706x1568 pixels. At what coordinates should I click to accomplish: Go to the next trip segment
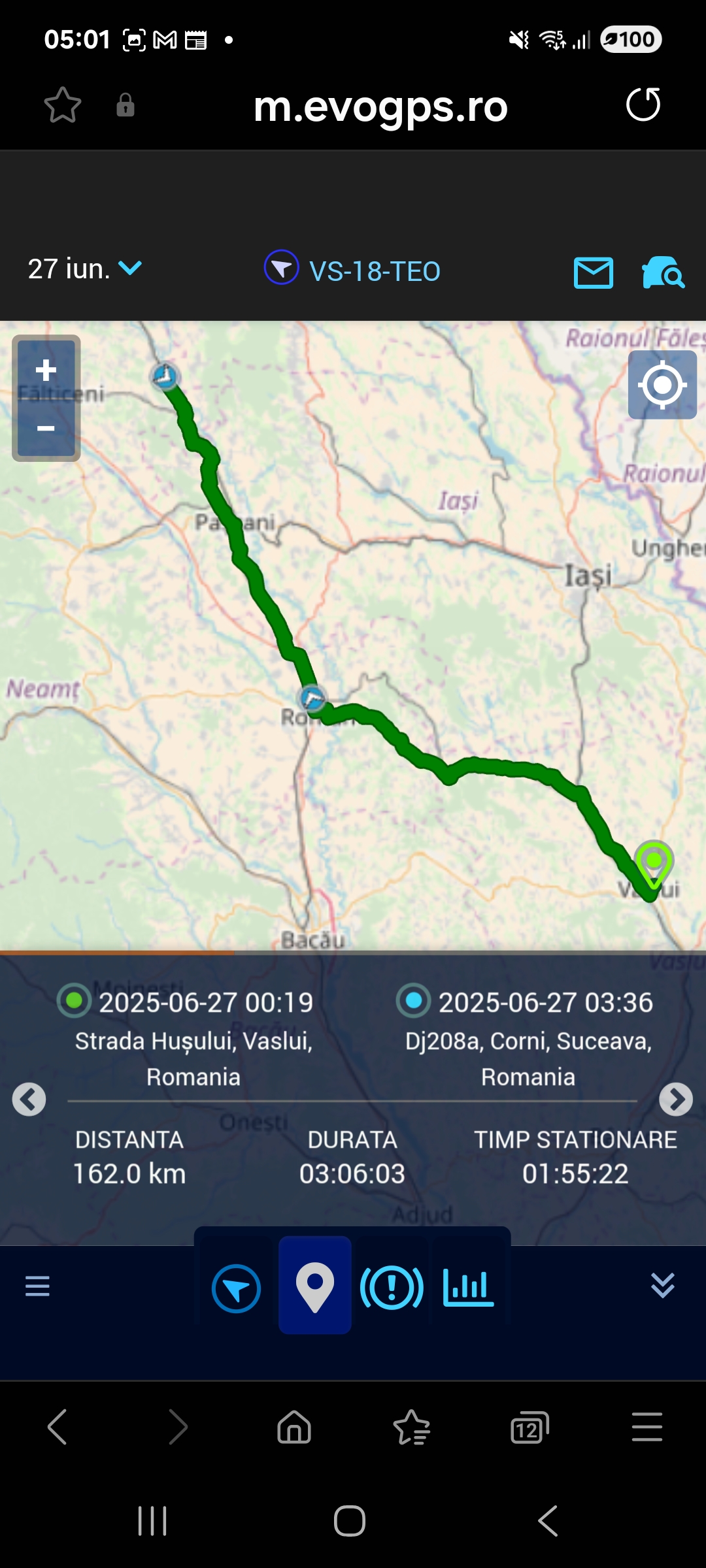[x=676, y=1100]
